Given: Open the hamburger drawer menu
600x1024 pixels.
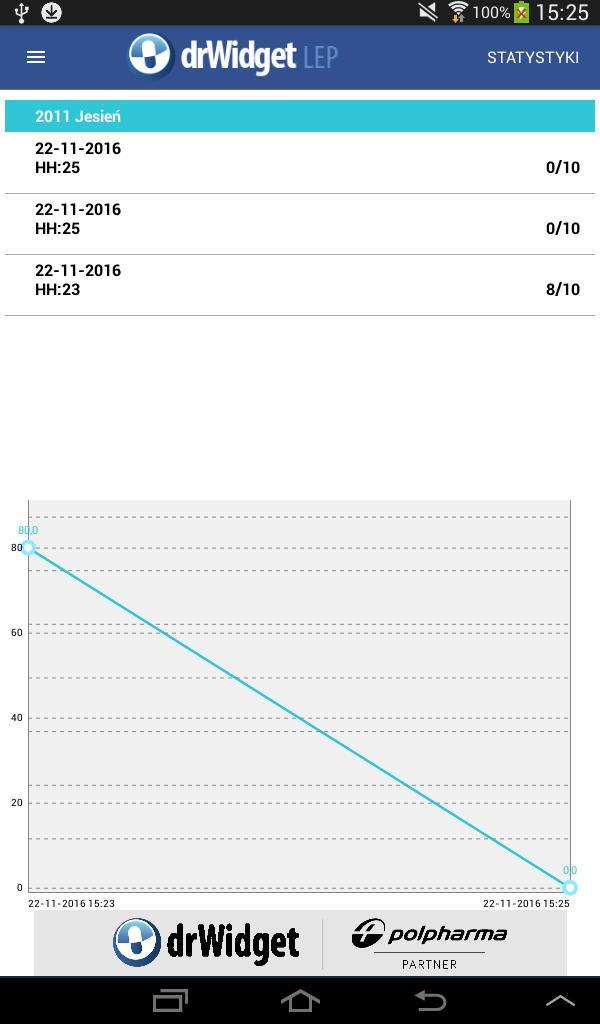Looking at the screenshot, I should [36, 57].
